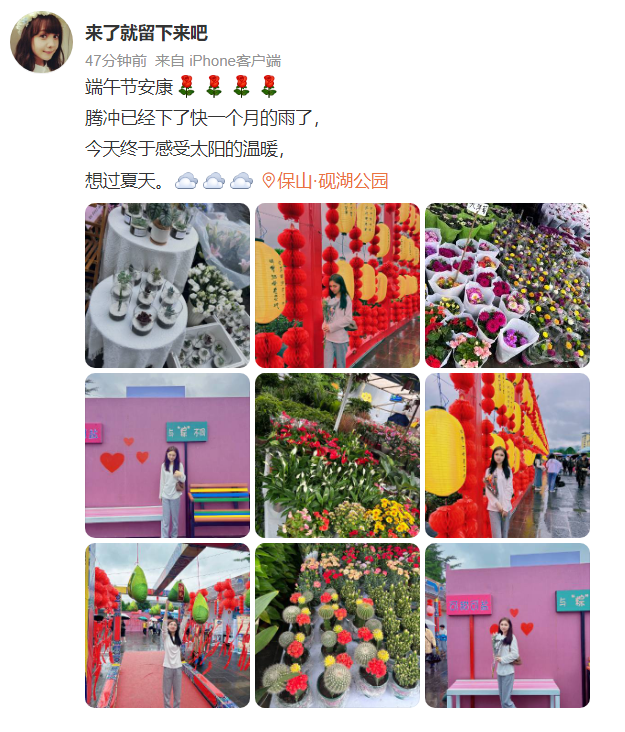Open photo of potted plants on white tables
This screenshot has height=732, width=625.
pos(167,286)
